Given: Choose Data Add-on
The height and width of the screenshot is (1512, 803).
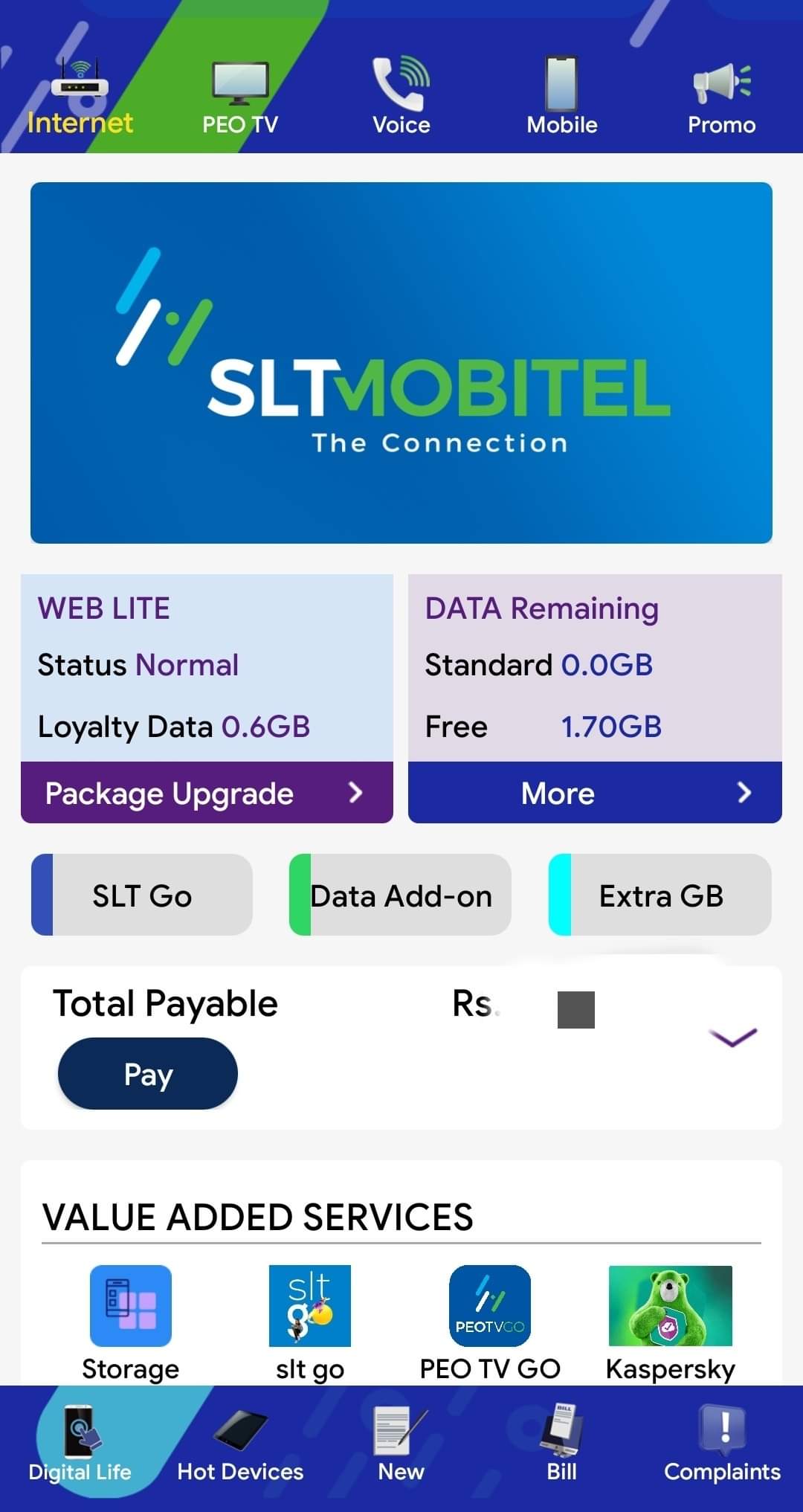Looking at the screenshot, I should 400,895.
